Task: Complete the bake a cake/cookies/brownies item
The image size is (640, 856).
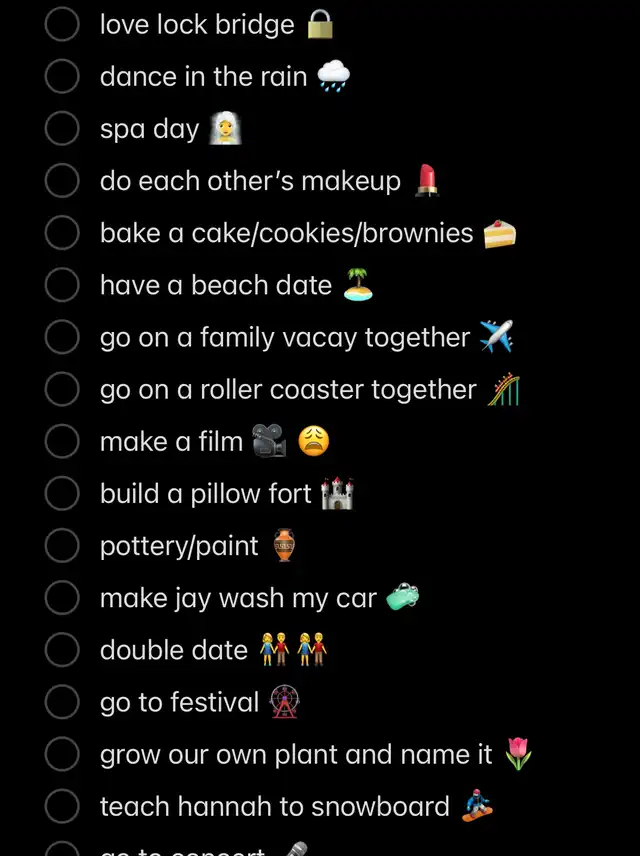Action: (x=62, y=233)
